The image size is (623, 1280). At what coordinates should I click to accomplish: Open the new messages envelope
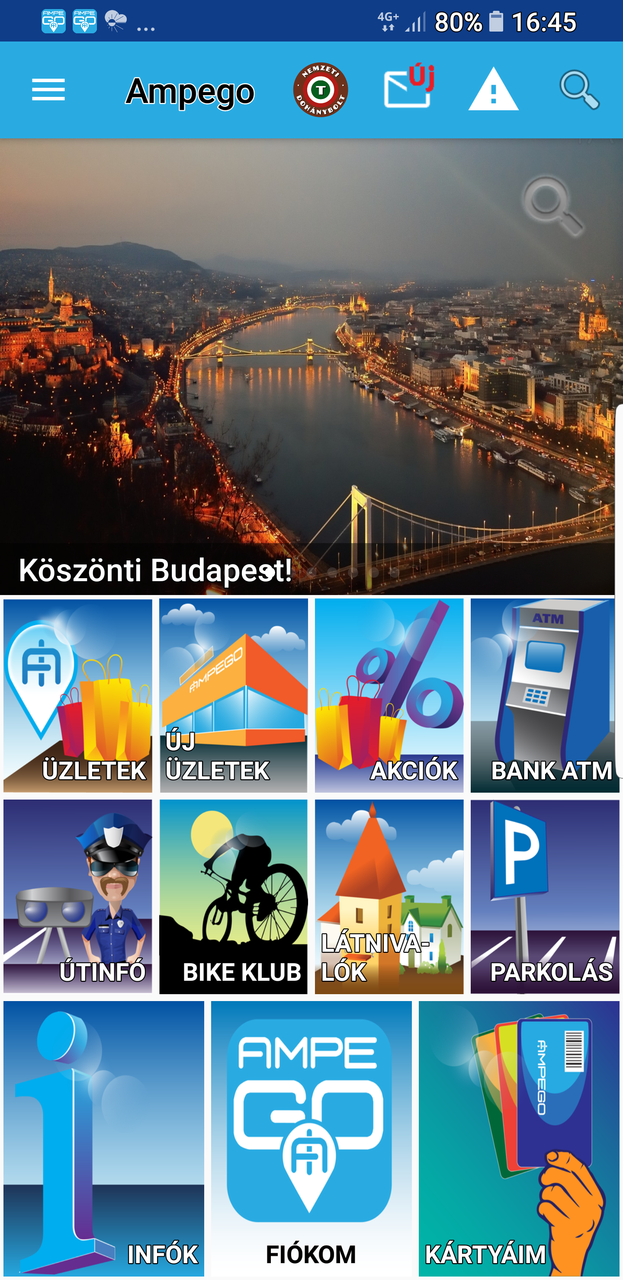coord(406,89)
